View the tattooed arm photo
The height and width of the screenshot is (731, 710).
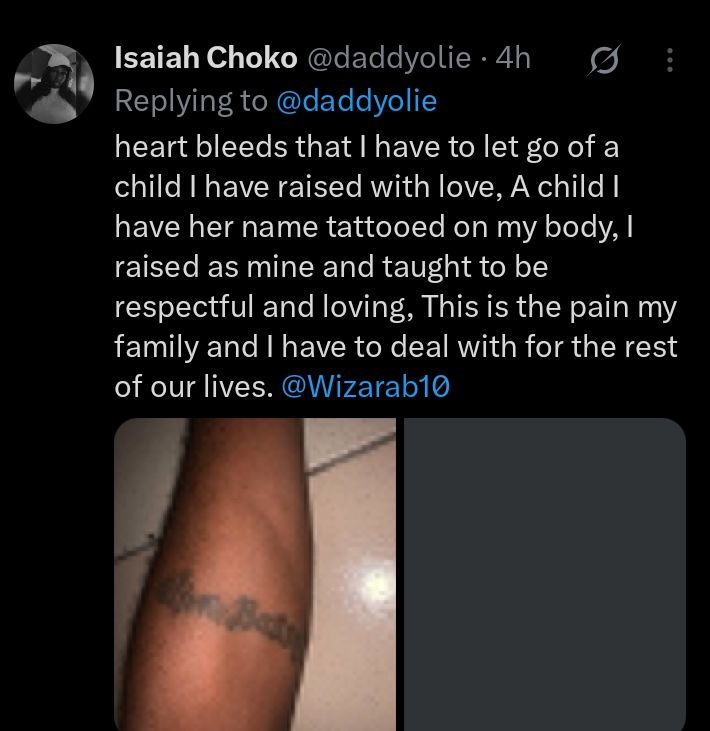pyautogui.click(x=255, y=574)
